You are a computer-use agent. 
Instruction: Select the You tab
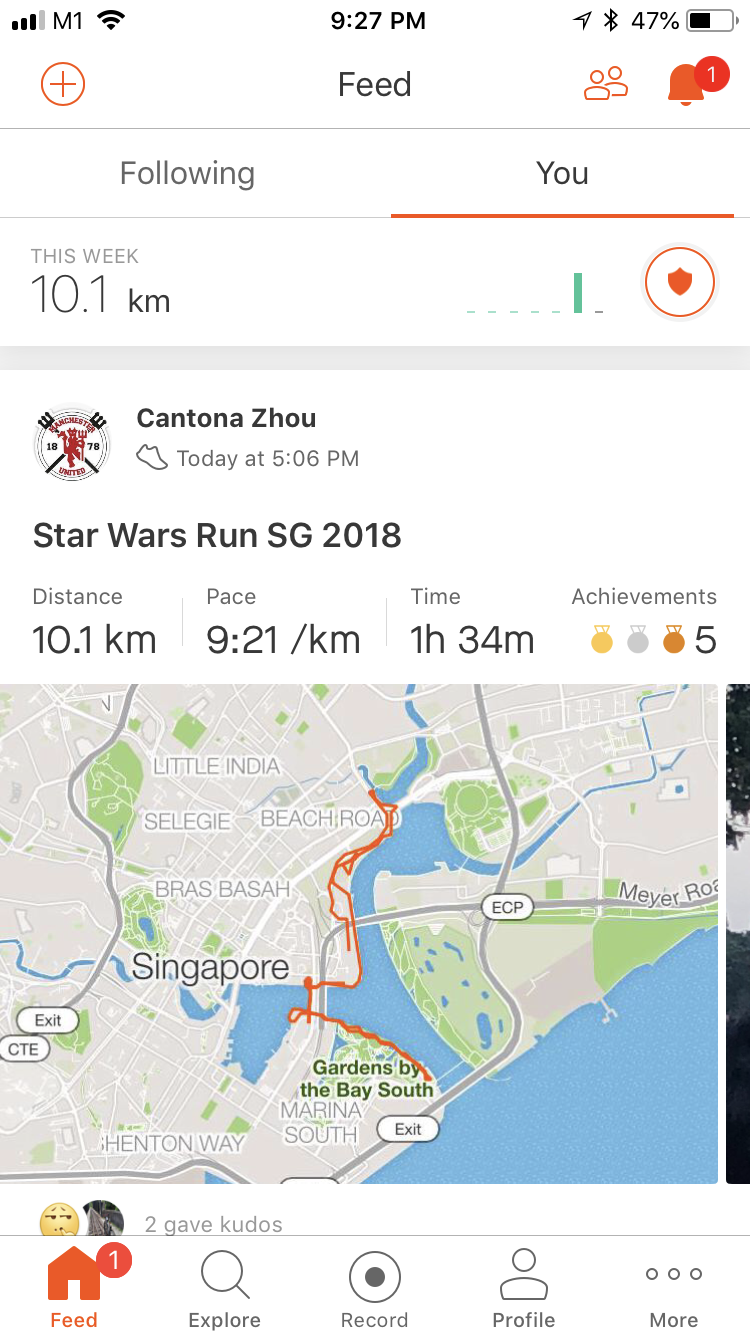tap(562, 174)
